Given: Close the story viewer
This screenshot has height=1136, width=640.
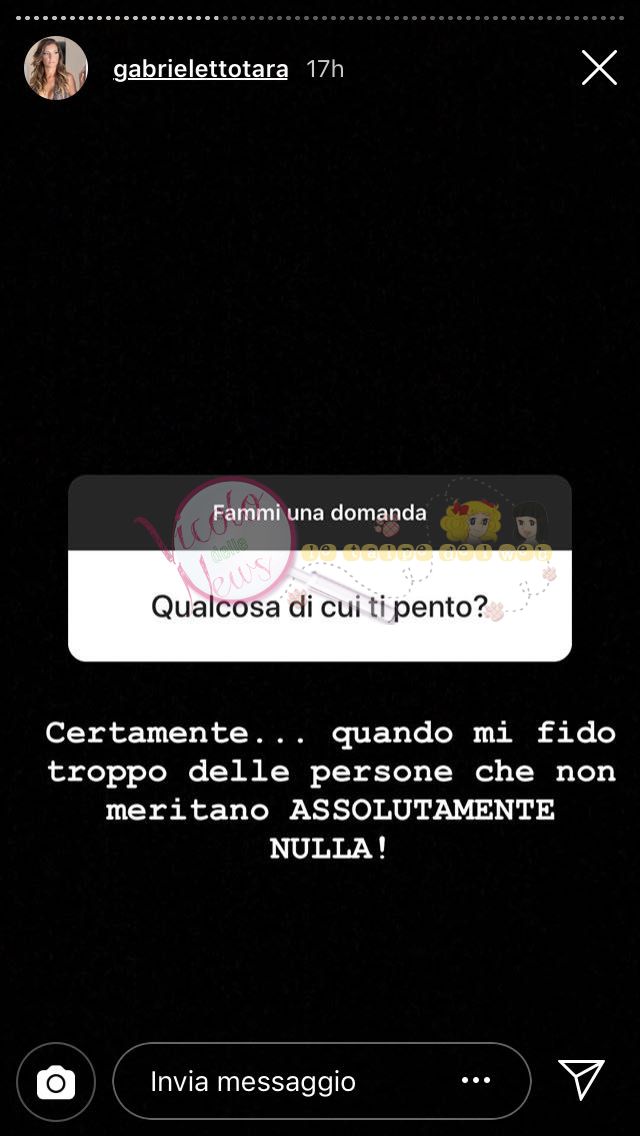Looking at the screenshot, I should click(599, 68).
